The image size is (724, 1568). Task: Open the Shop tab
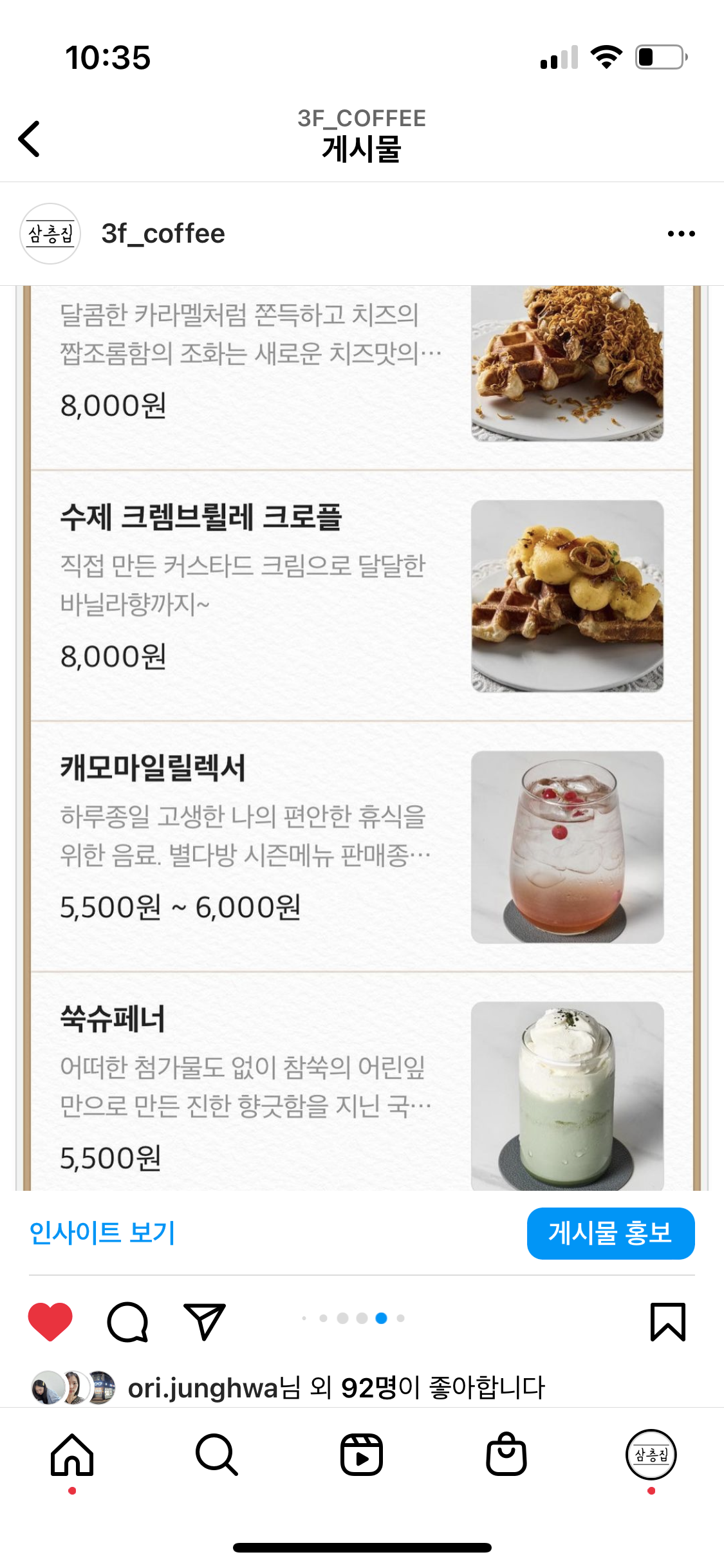click(x=506, y=1455)
